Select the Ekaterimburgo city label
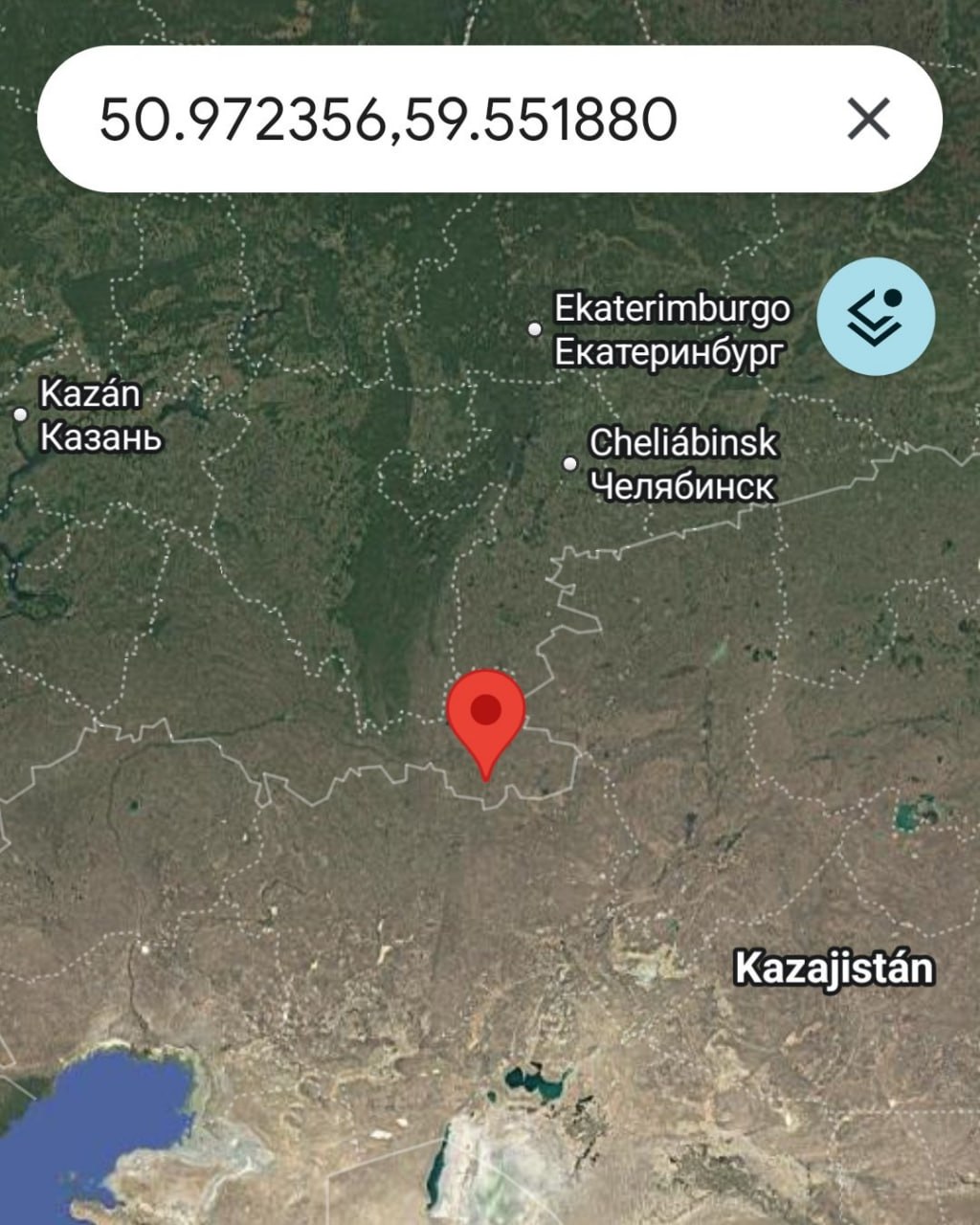The height and width of the screenshot is (1225, 980). (672, 329)
